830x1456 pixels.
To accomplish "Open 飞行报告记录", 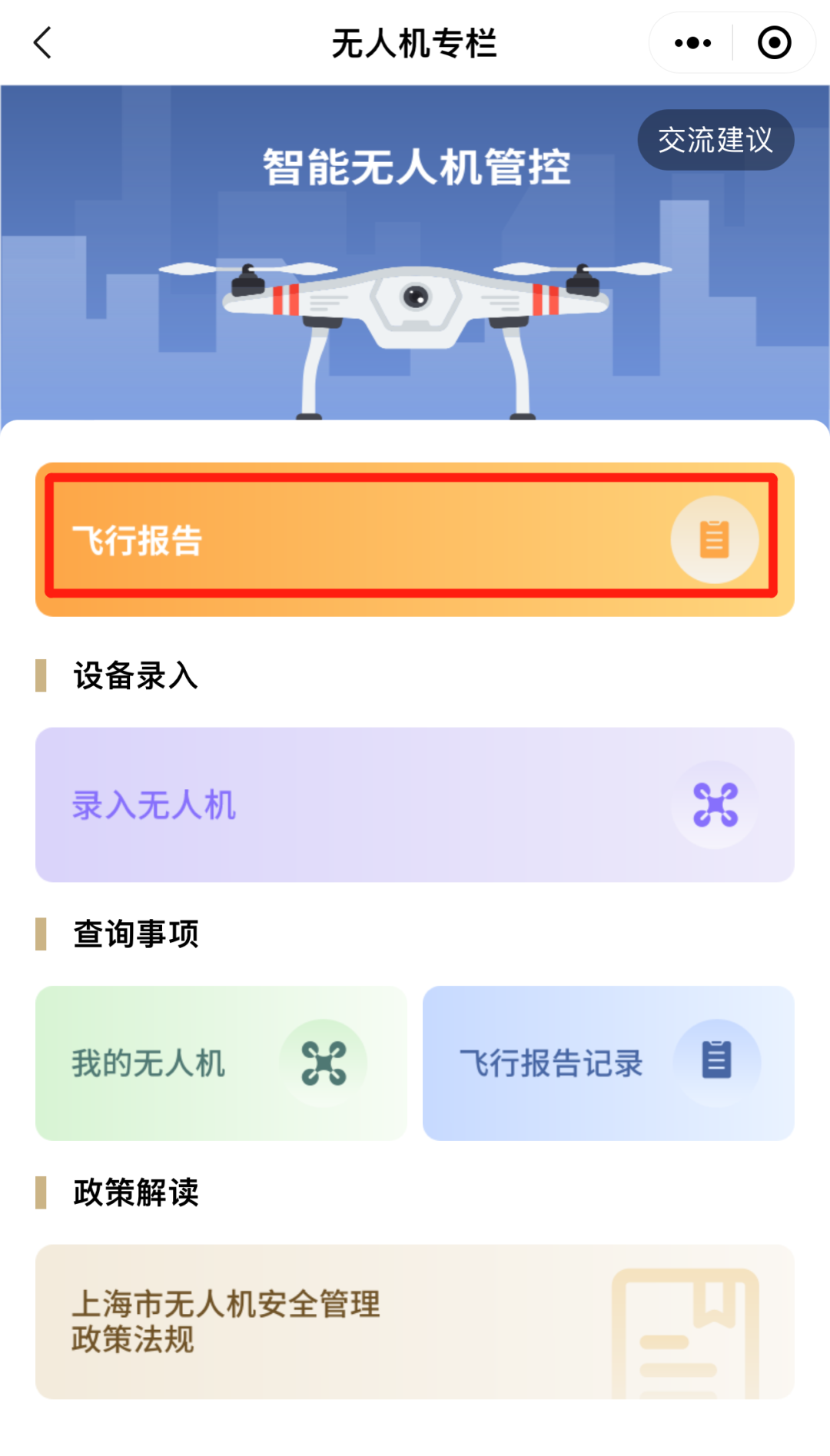I will 608,1063.
